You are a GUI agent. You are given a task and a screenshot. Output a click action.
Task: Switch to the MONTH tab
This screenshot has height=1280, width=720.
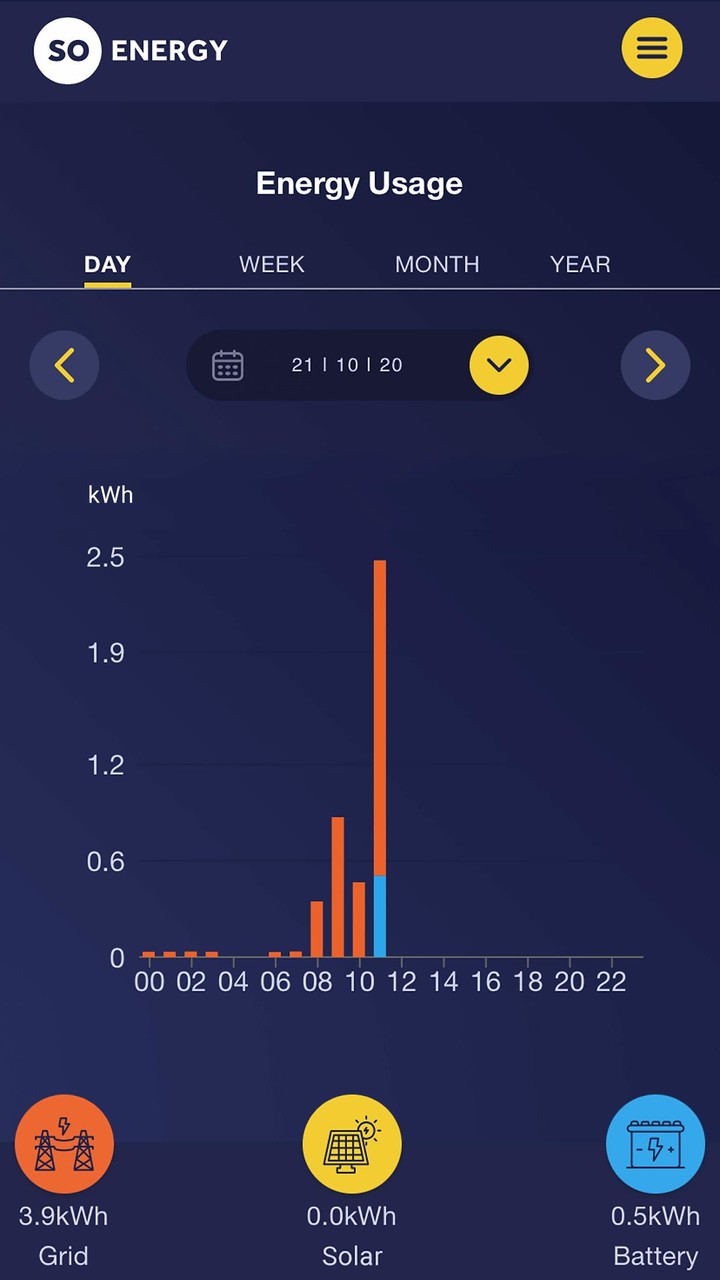(437, 264)
